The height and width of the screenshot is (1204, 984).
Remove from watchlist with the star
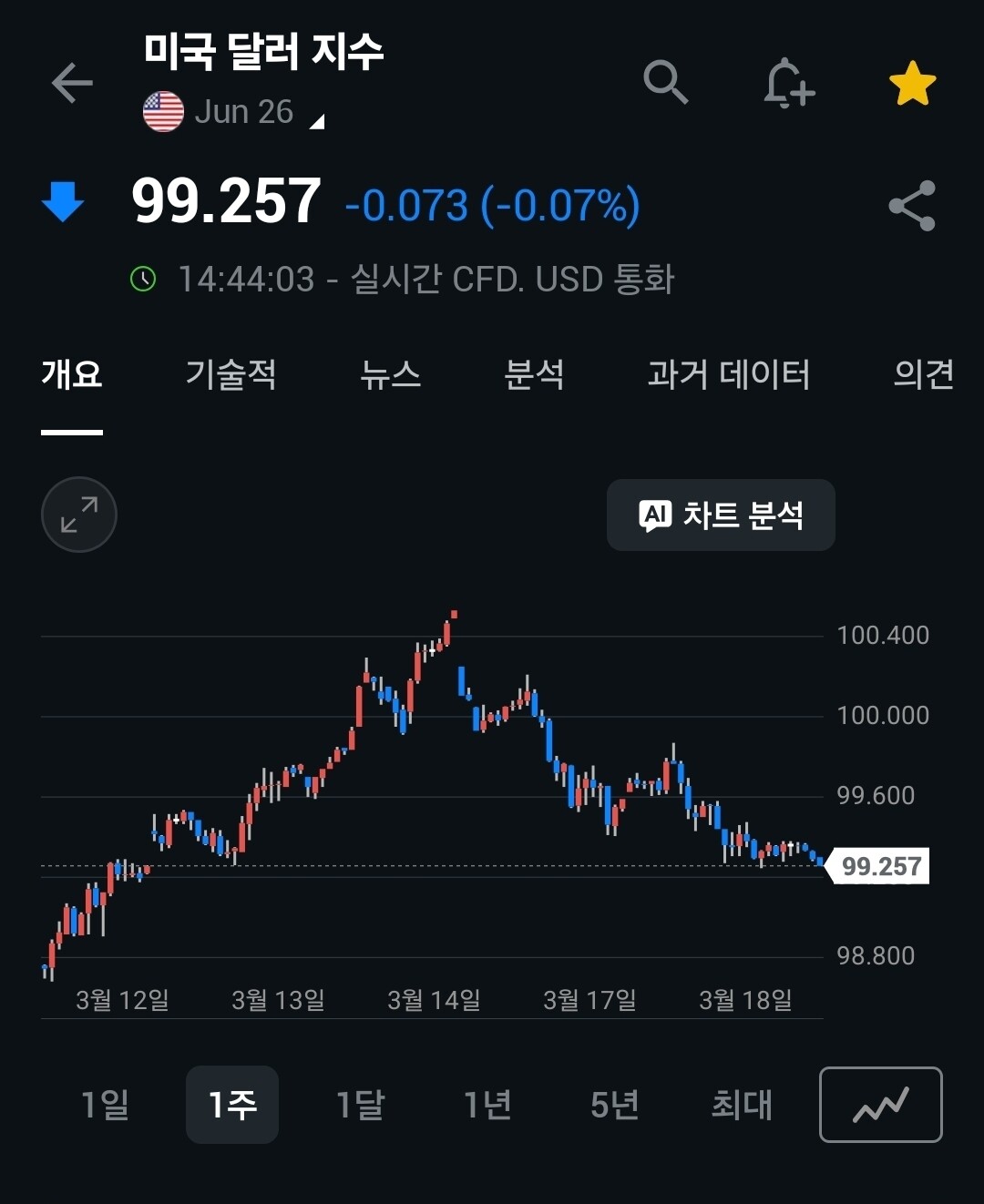pos(912,84)
